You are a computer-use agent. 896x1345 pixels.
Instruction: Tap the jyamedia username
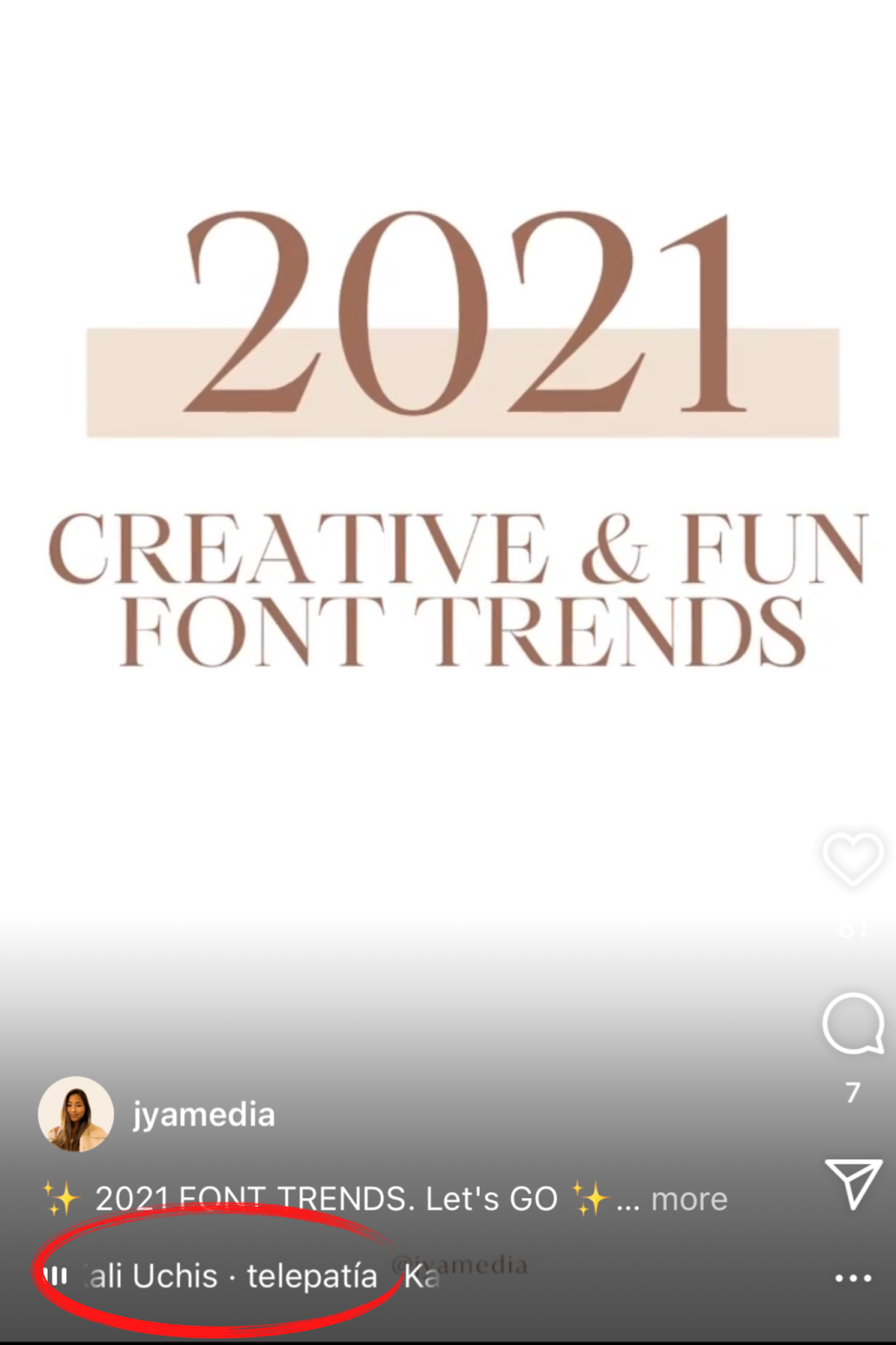(x=203, y=1115)
